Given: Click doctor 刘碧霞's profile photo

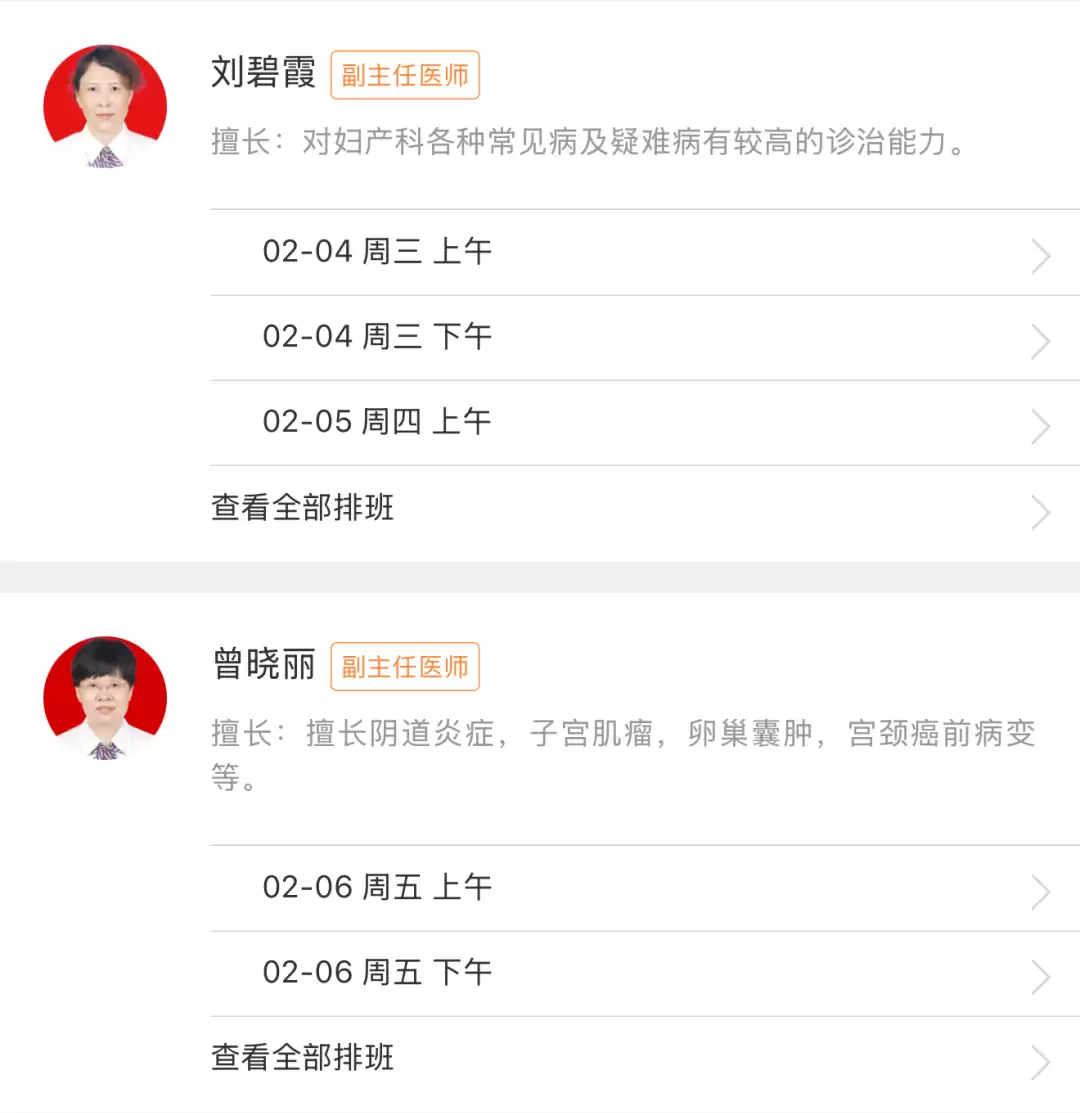Looking at the screenshot, I should point(104,107).
